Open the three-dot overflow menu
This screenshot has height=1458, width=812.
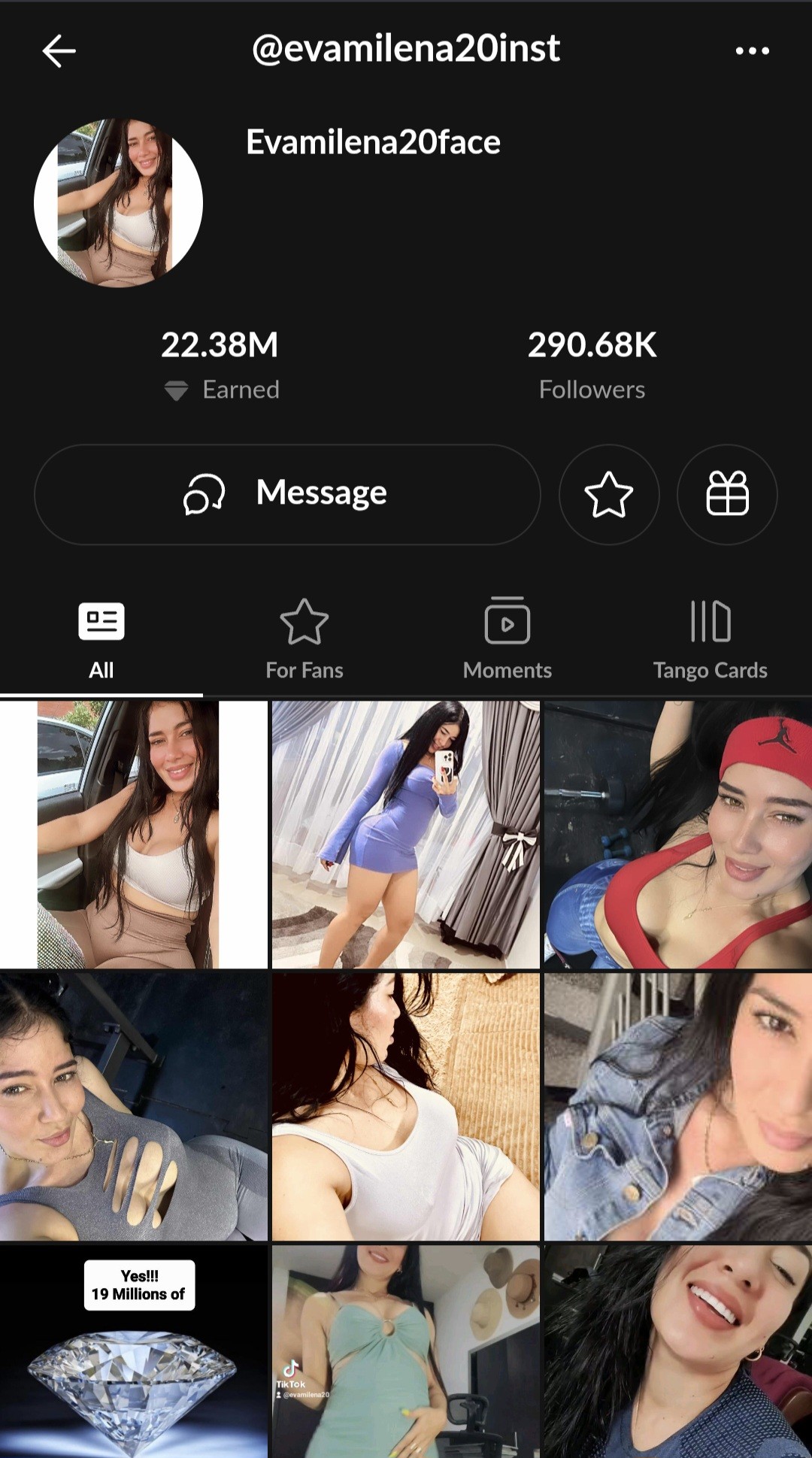pos(752,51)
